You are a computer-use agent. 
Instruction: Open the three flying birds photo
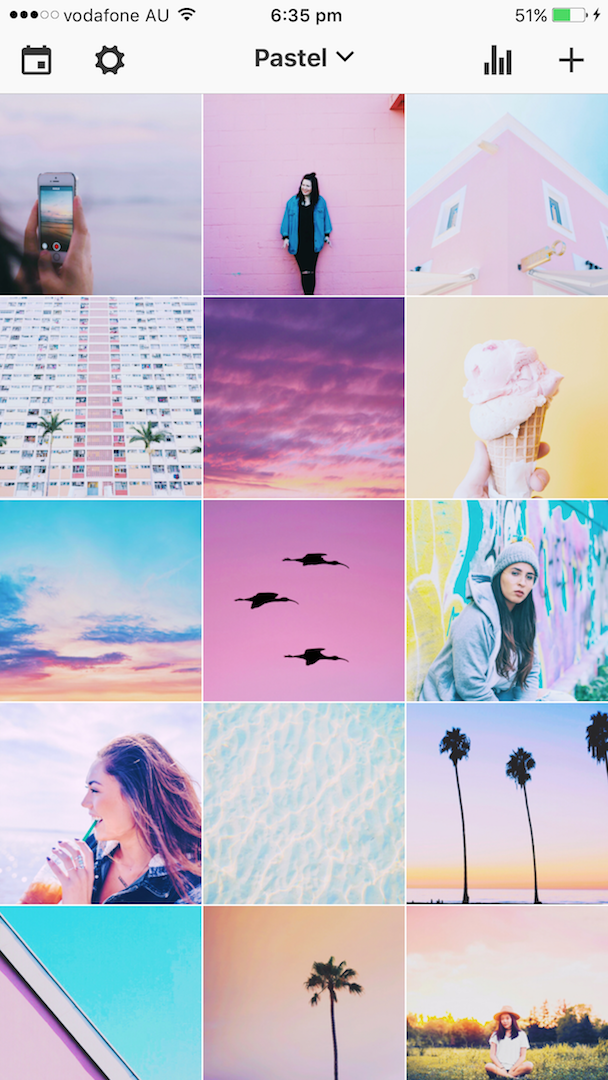(x=304, y=601)
